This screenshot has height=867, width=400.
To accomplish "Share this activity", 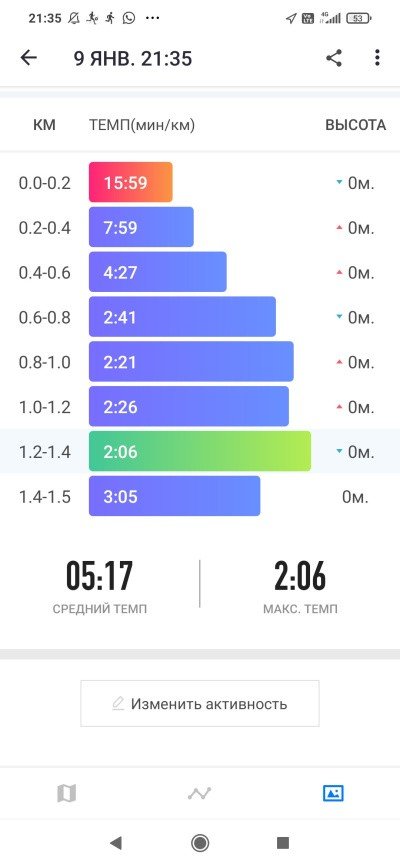I will (334, 58).
